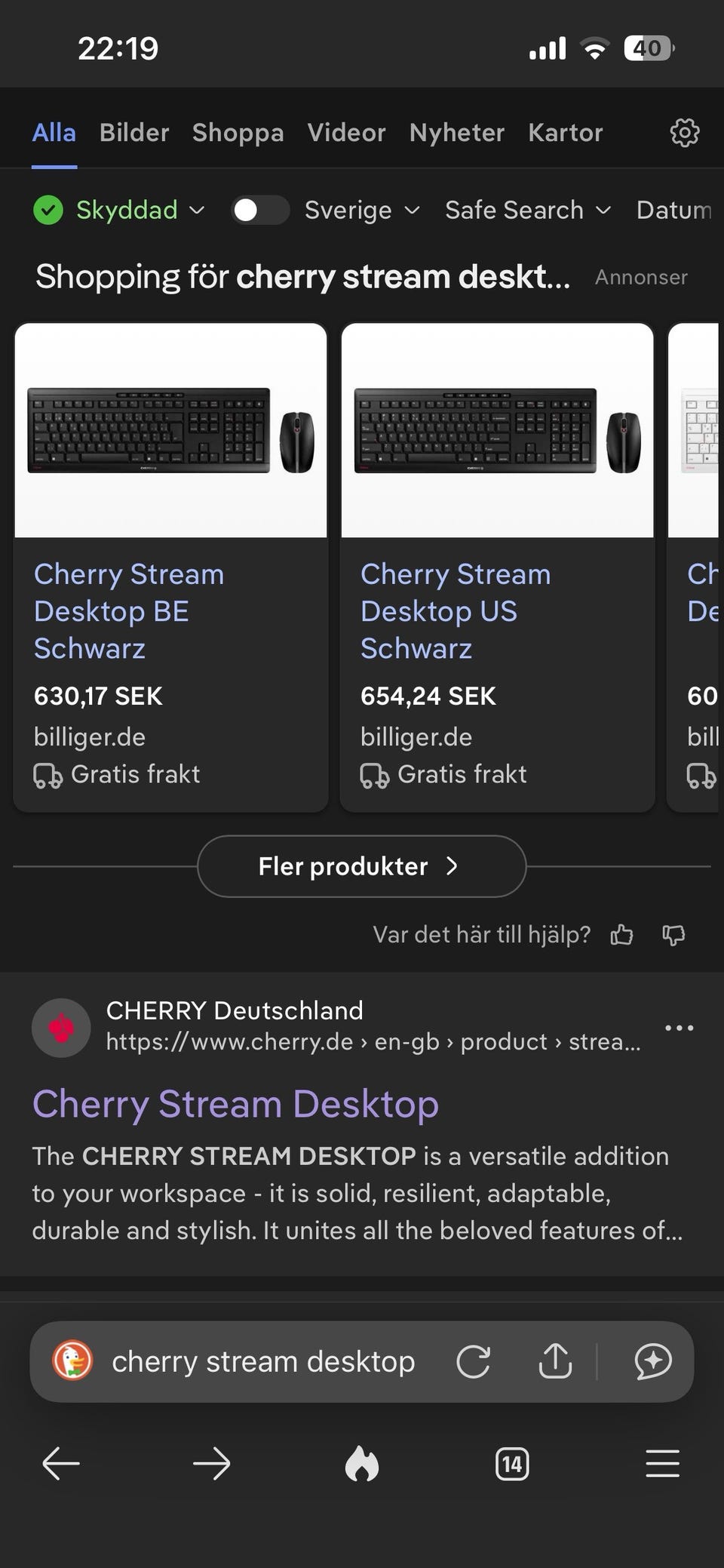724x1568 pixels.
Task: Open more options for CHERRY Deutschland result
Action: pyautogui.click(x=679, y=1028)
